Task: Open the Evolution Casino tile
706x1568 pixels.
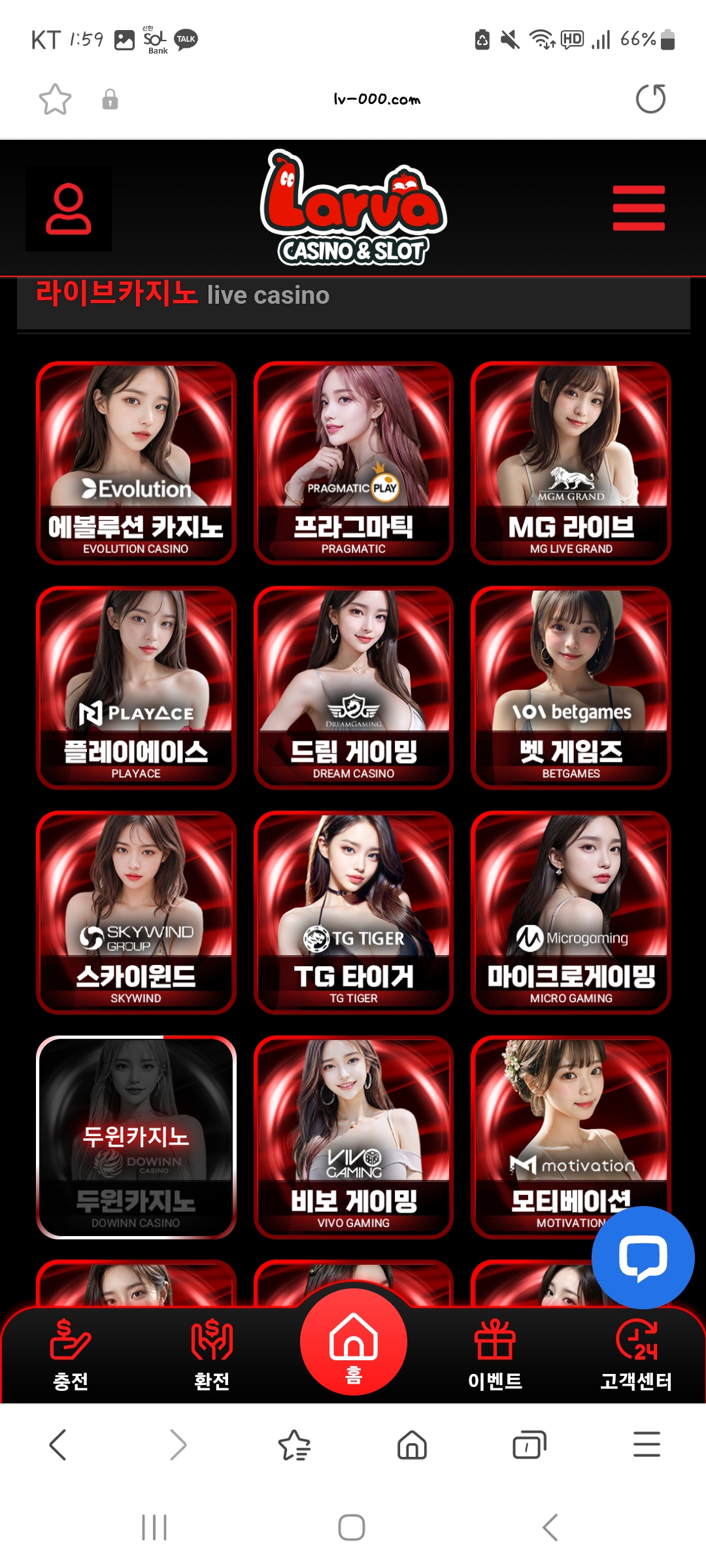Action: coord(136,462)
